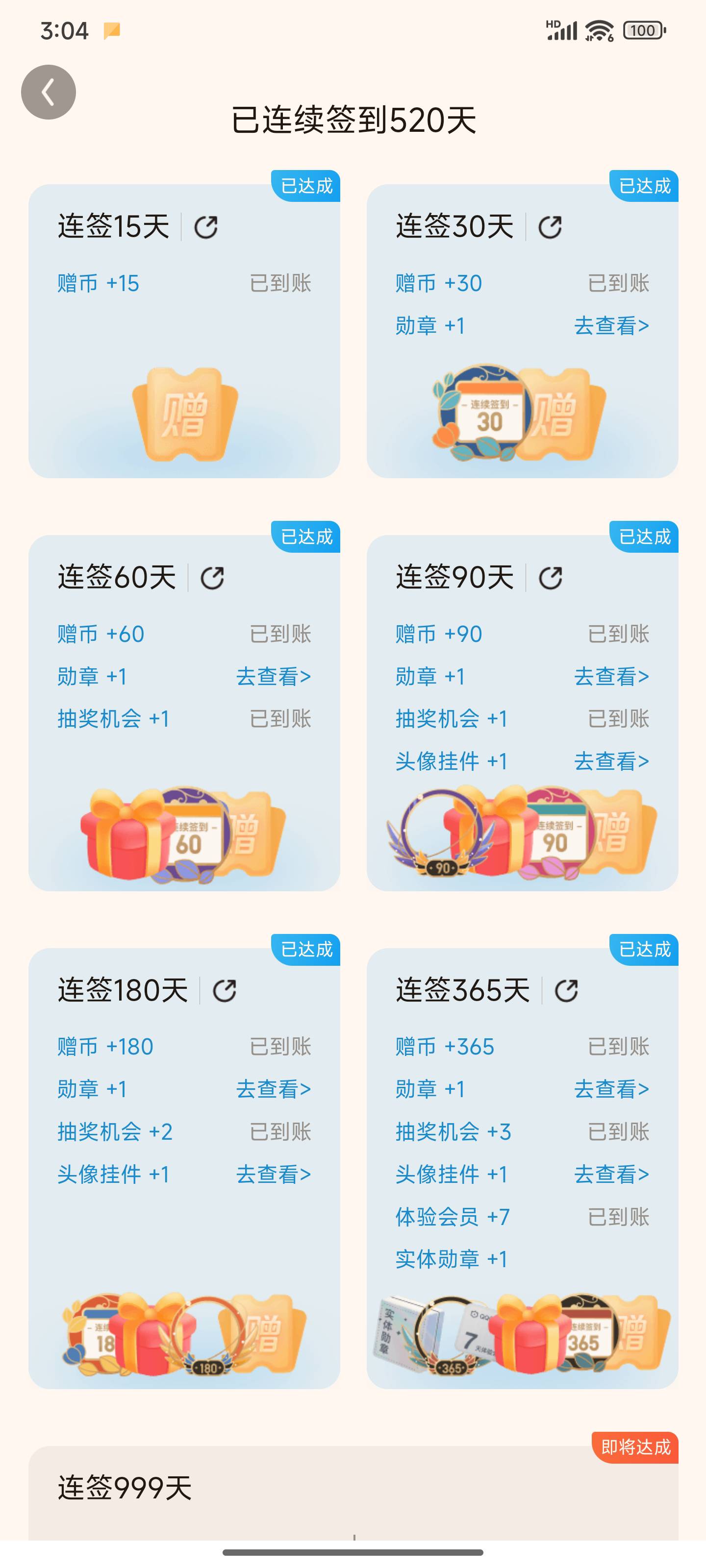Image resolution: width=706 pixels, height=1568 pixels.
Task: View the 勋章 reward for 连签30天
Action: click(x=611, y=326)
